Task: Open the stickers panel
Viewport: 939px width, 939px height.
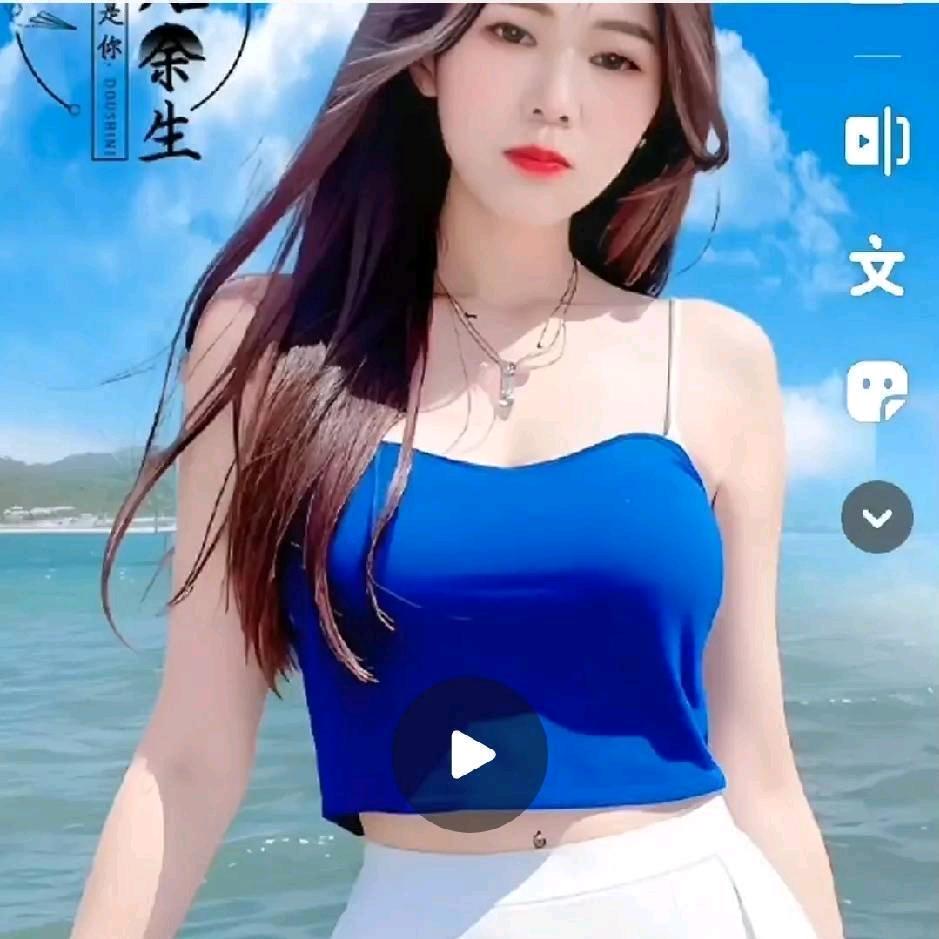Action: pos(877,391)
